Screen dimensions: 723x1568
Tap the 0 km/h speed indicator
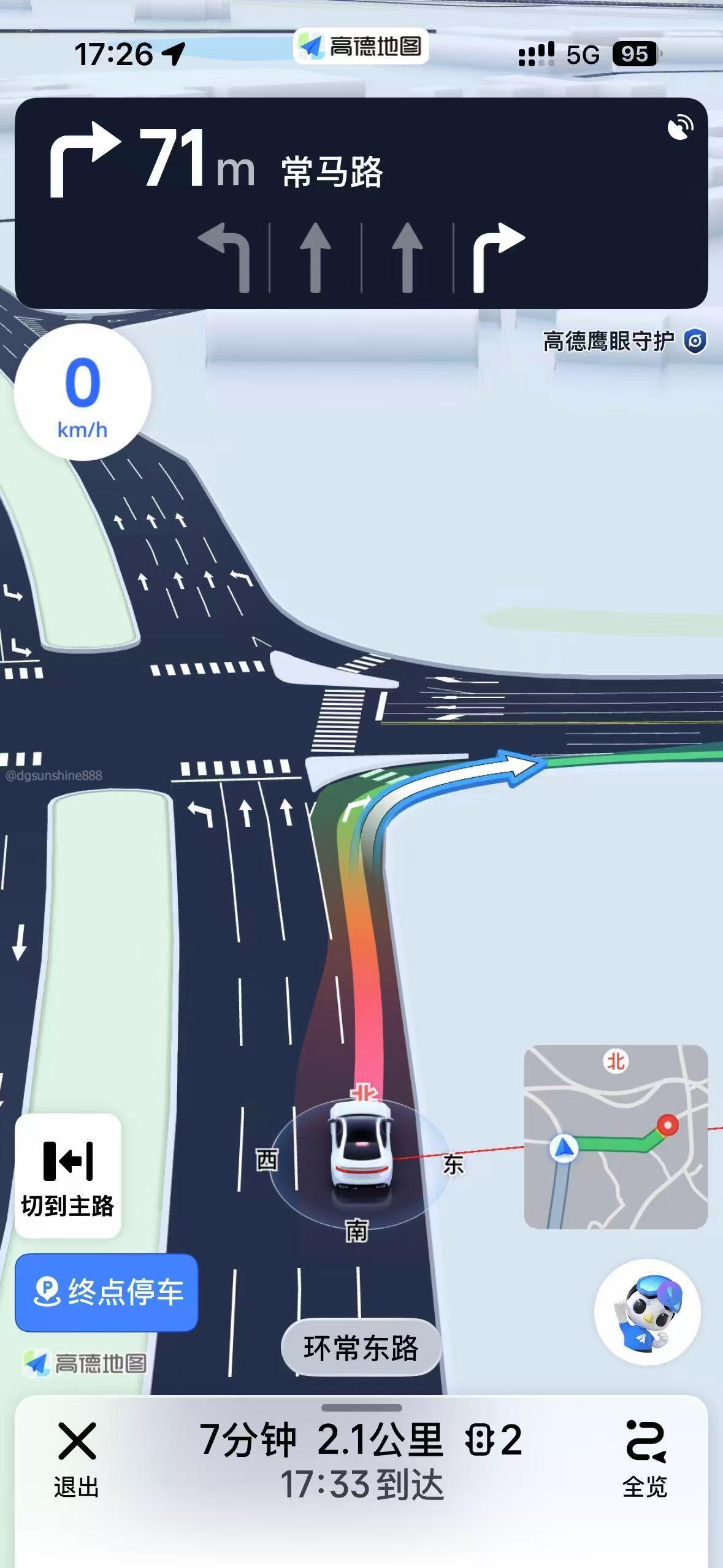coord(83,393)
